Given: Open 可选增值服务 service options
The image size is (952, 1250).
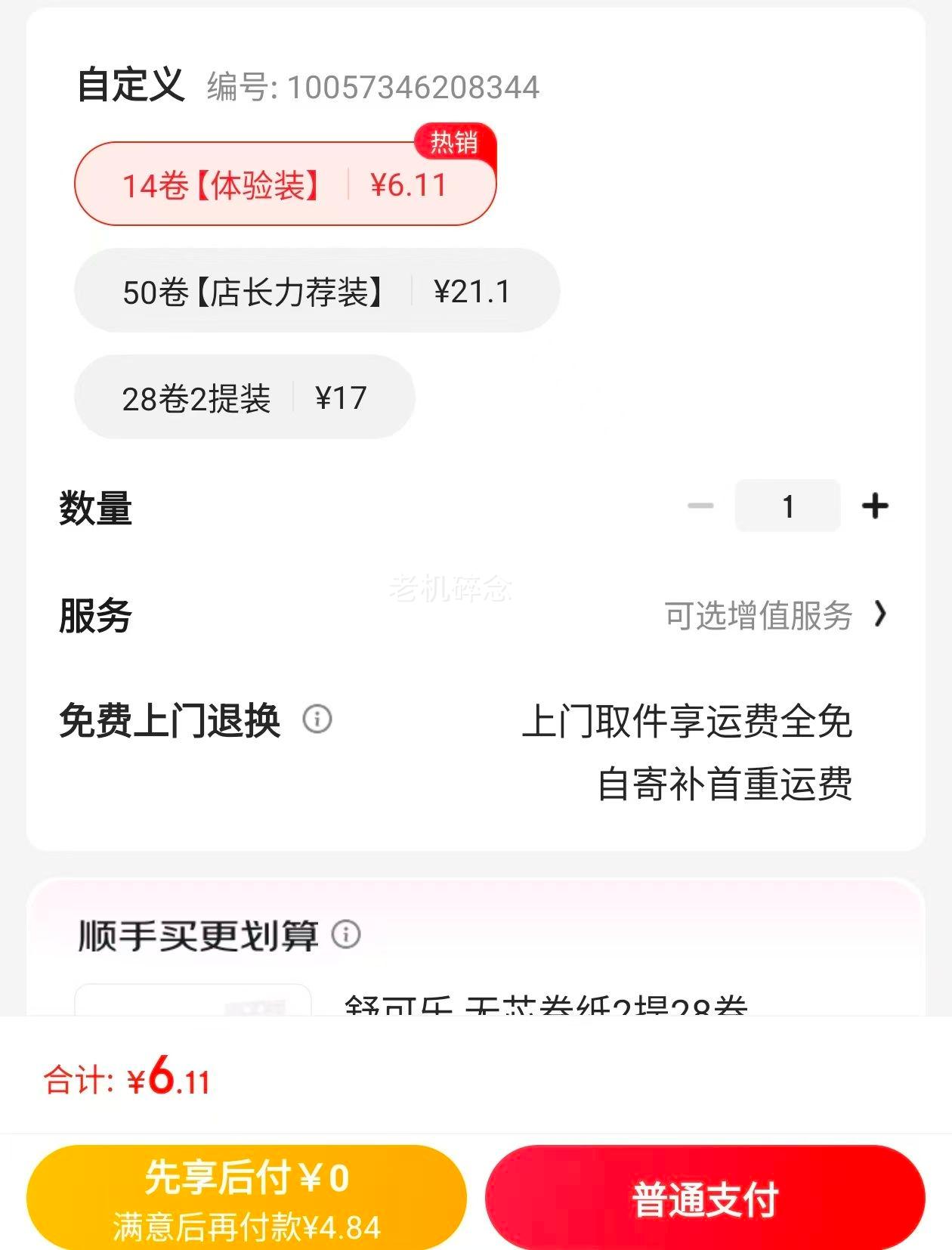Looking at the screenshot, I should pyautogui.click(x=775, y=615).
